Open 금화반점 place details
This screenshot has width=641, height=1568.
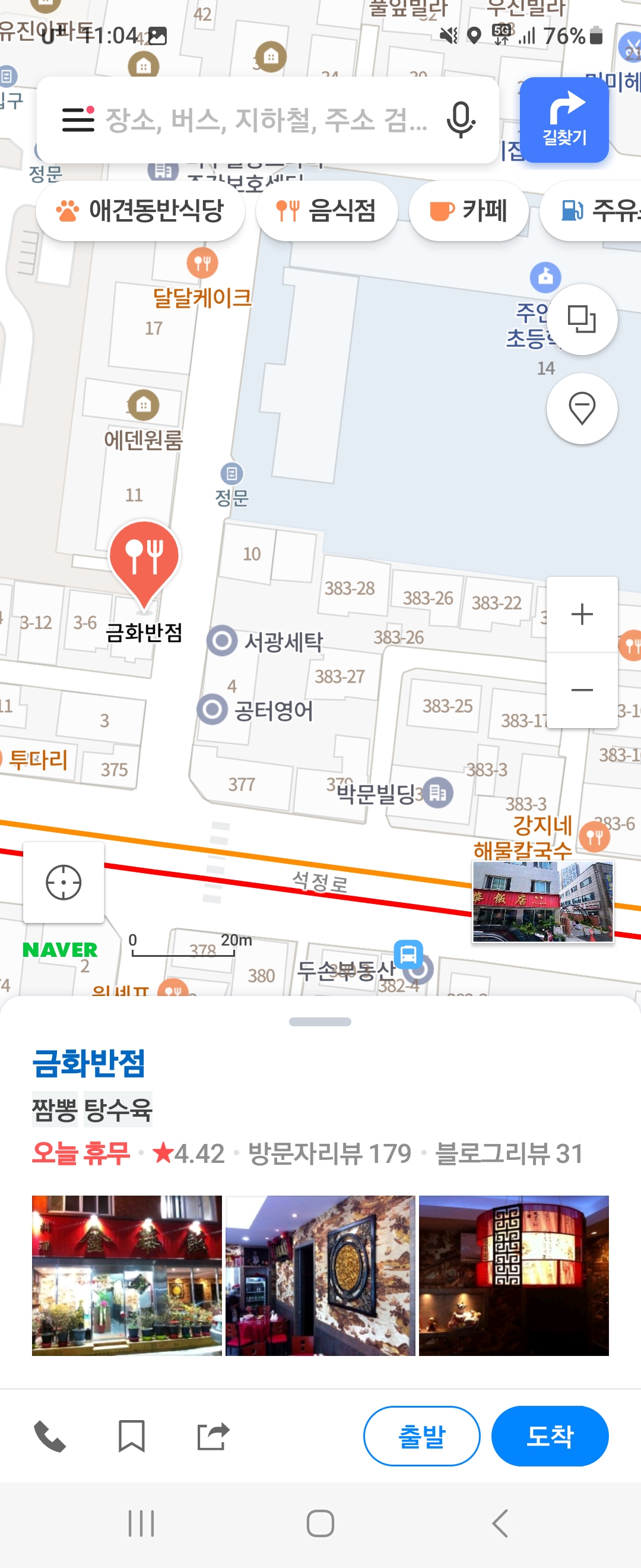point(89,1063)
